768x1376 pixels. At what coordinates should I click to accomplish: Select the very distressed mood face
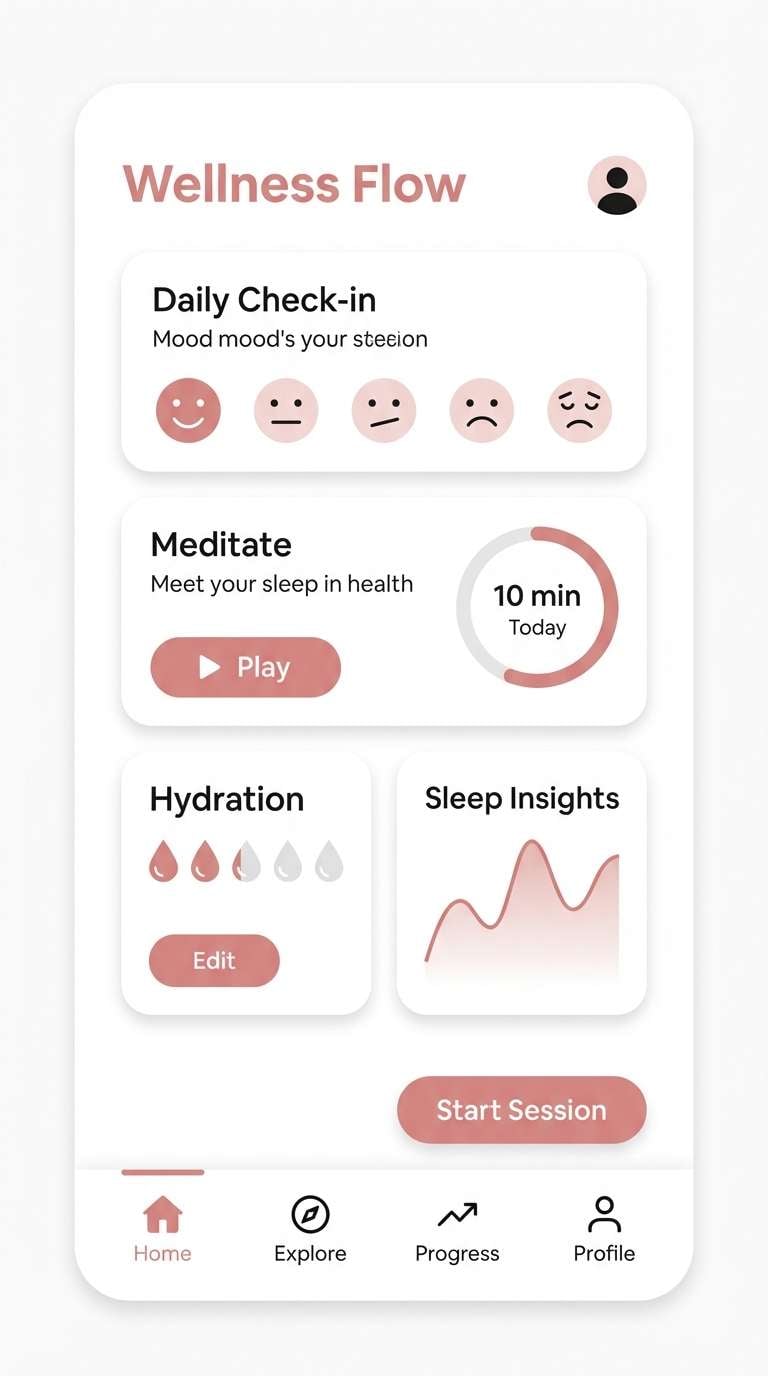click(579, 409)
